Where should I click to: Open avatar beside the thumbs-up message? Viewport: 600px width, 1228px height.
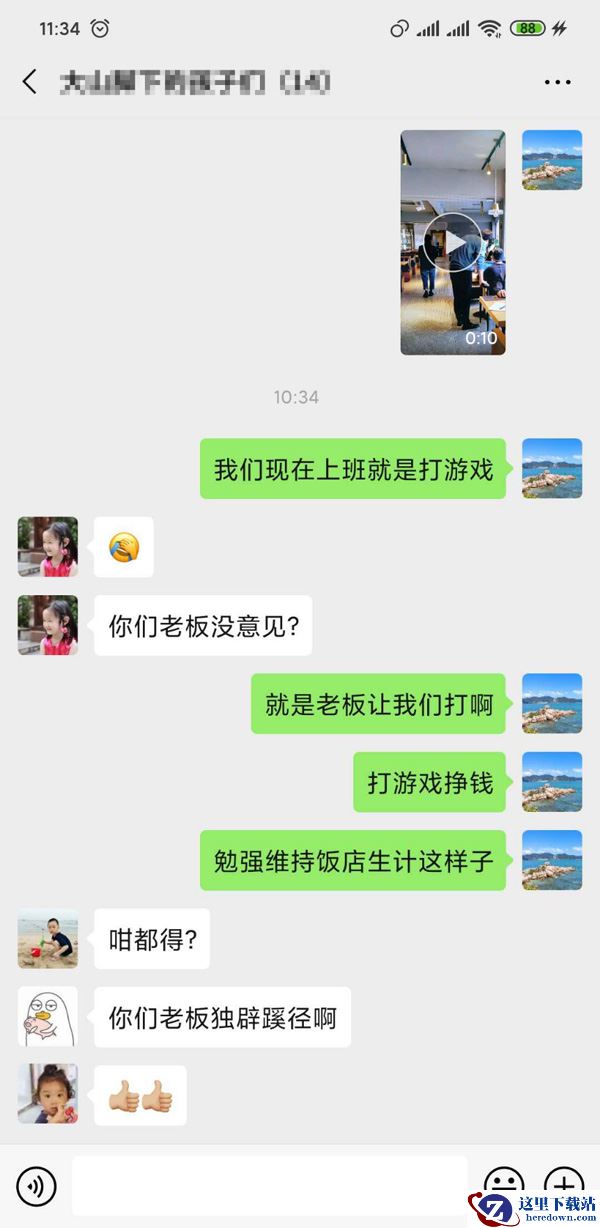[48, 1094]
